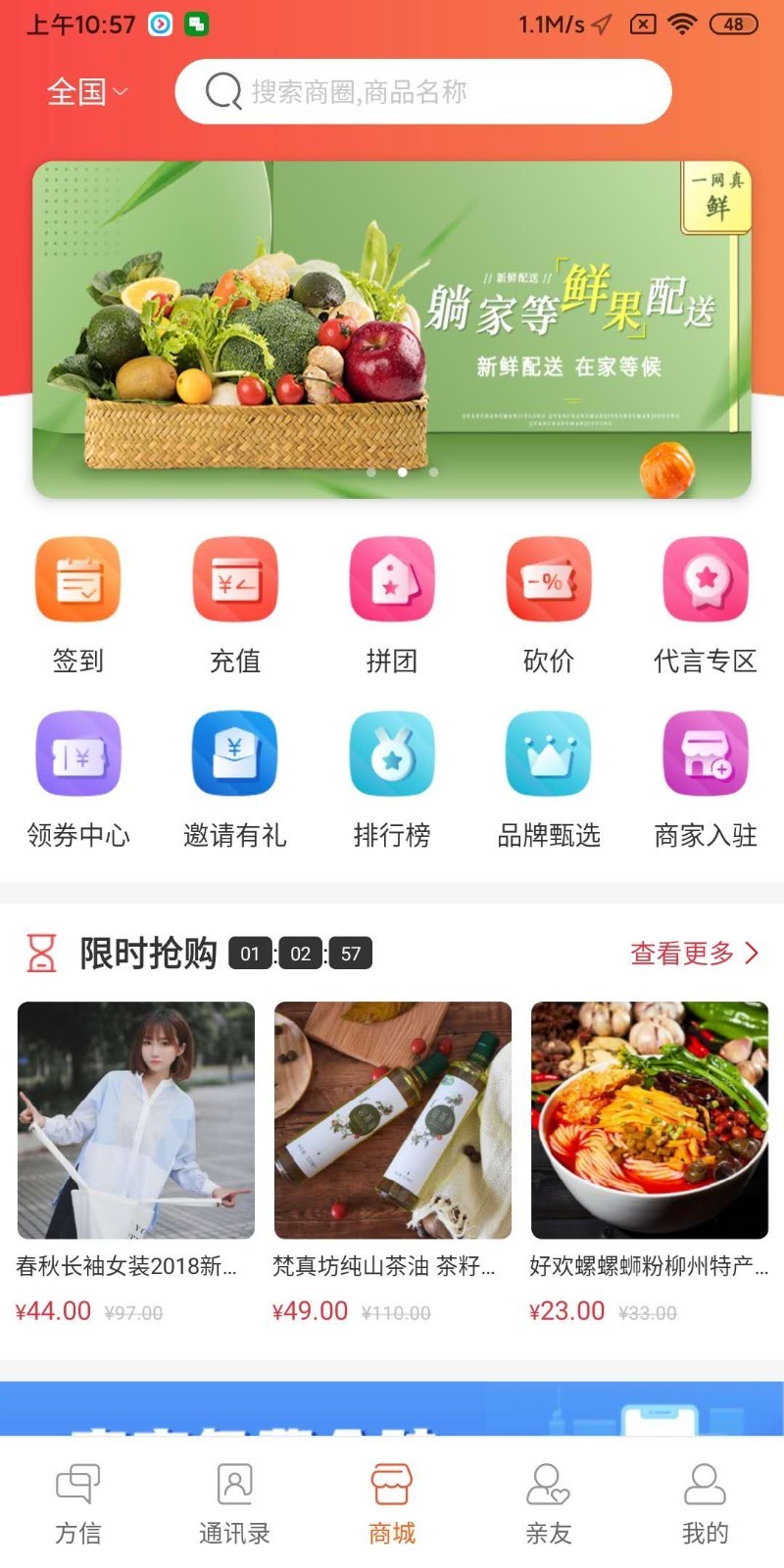Image resolution: width=784 pixels, height=1568 pixels.
Task: Open the 签到 (check-in) icon
Action: [x=78, y=579]
